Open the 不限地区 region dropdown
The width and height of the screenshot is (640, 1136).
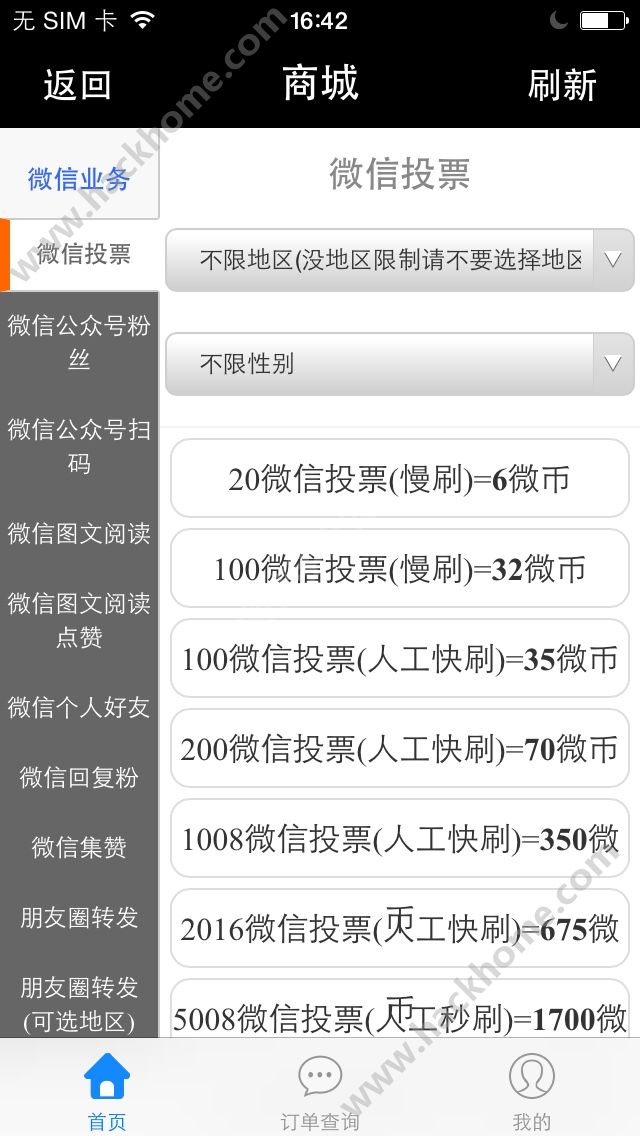click(399, 260)
